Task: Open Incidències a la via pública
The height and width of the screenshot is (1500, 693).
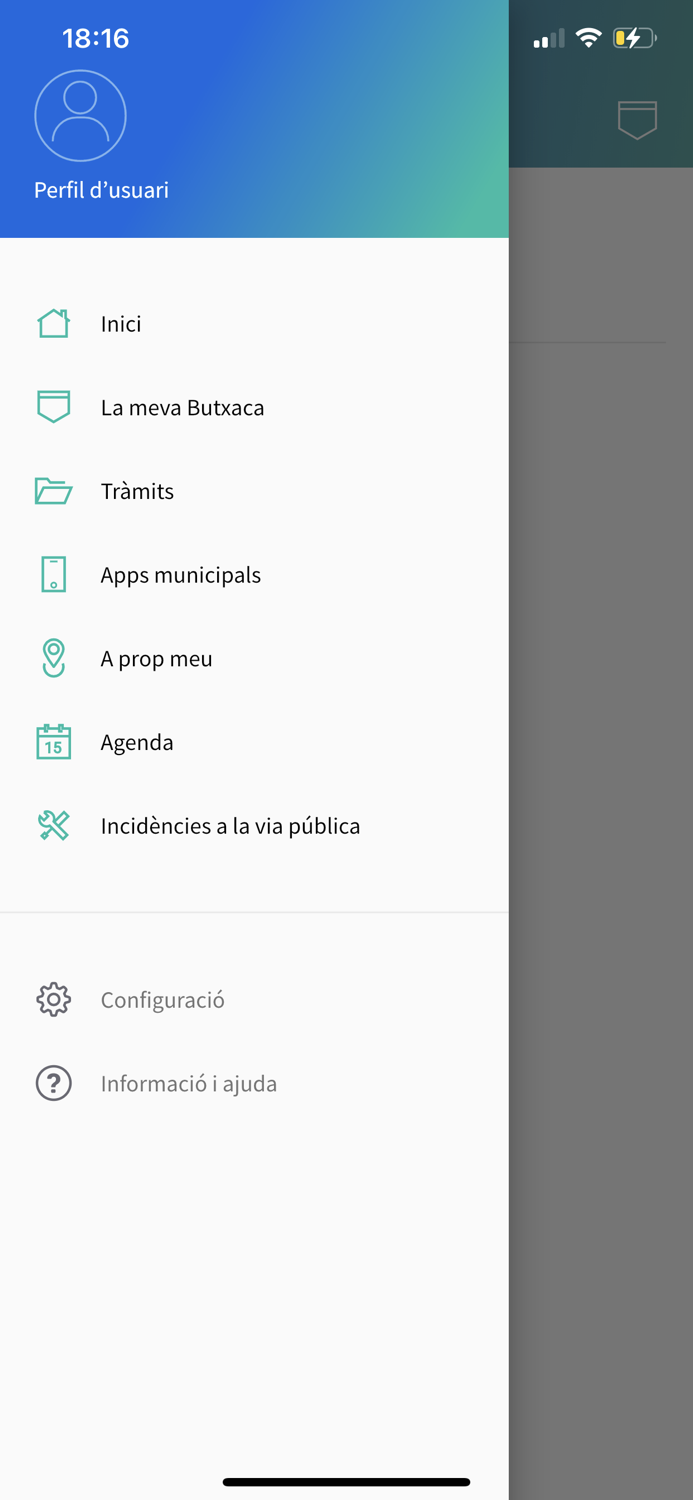Action: click(x=254, y=826)
